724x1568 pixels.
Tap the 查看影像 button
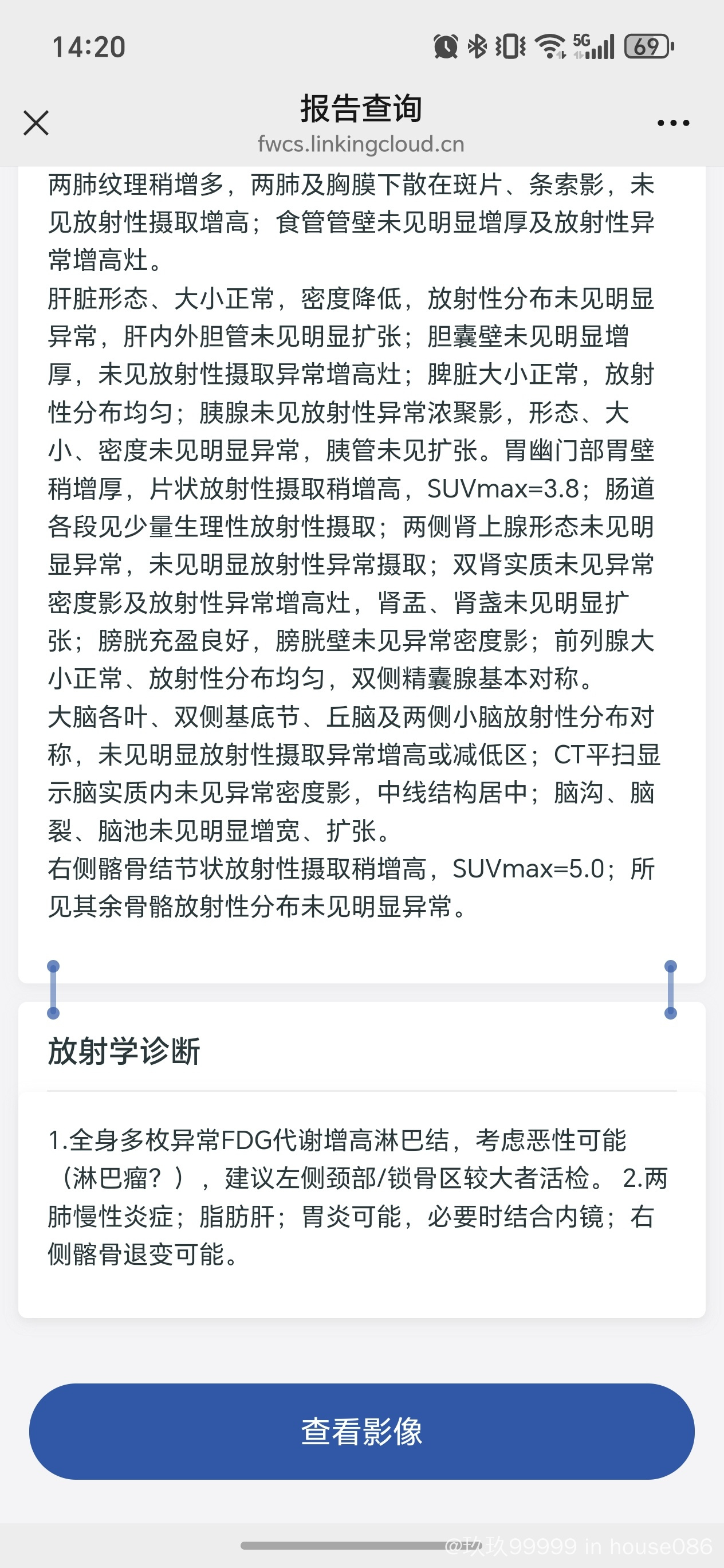point(362,1431)
